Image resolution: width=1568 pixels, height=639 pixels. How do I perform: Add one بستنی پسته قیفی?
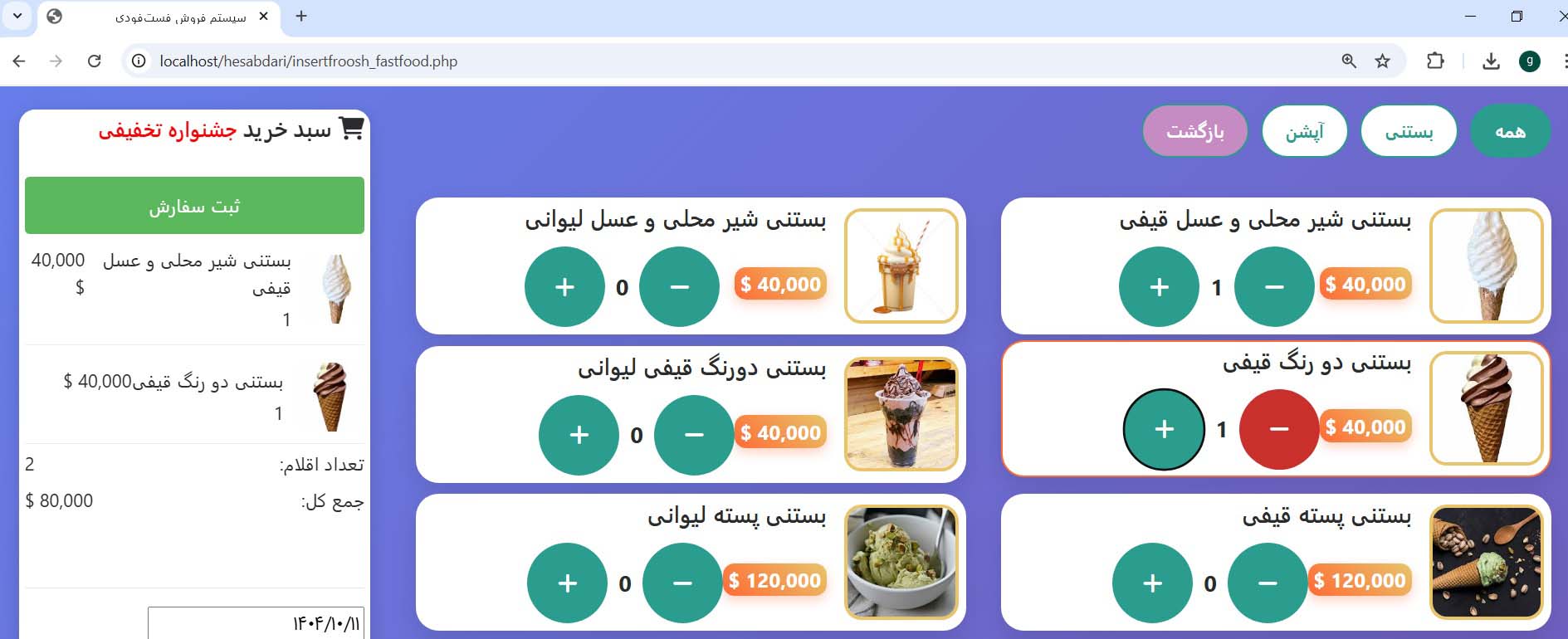point(1152,583)
